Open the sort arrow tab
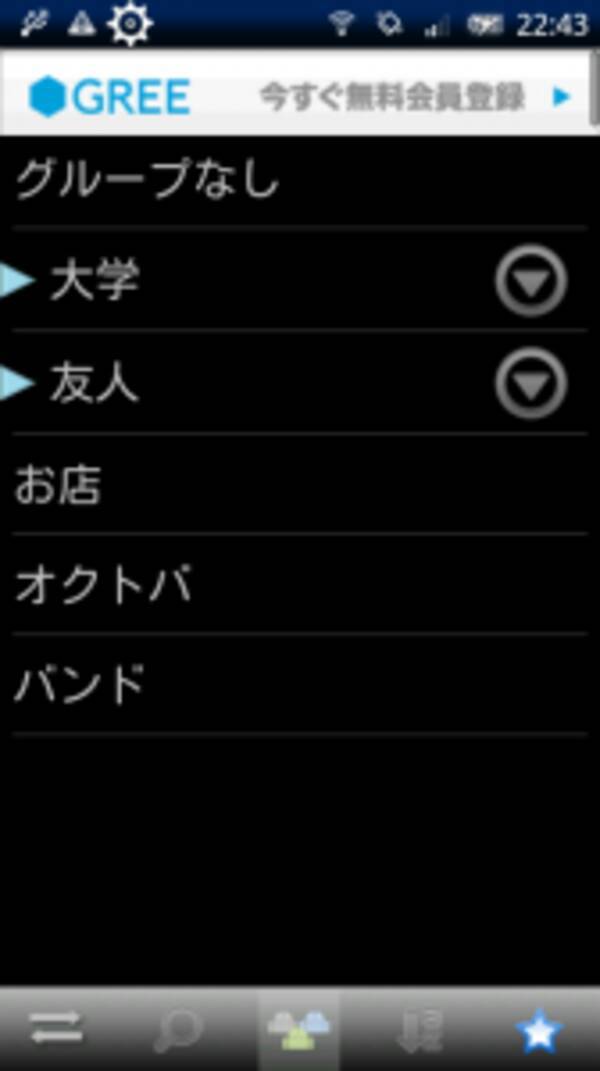This screenshot has width=600, height=1071. [420, 1029]
